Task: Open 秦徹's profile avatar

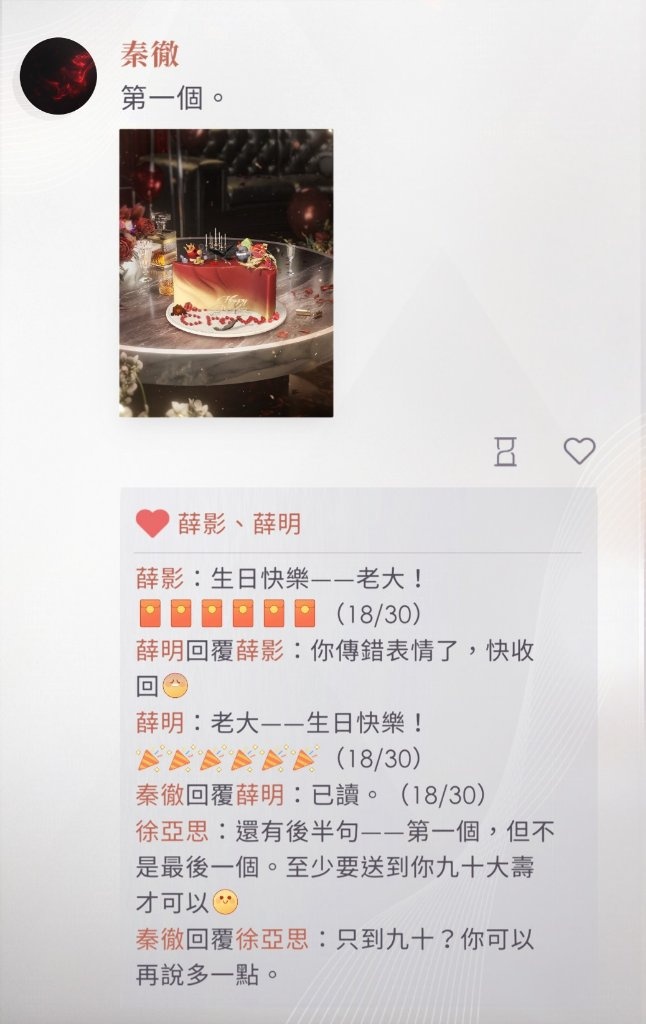Action: [58, 76]
